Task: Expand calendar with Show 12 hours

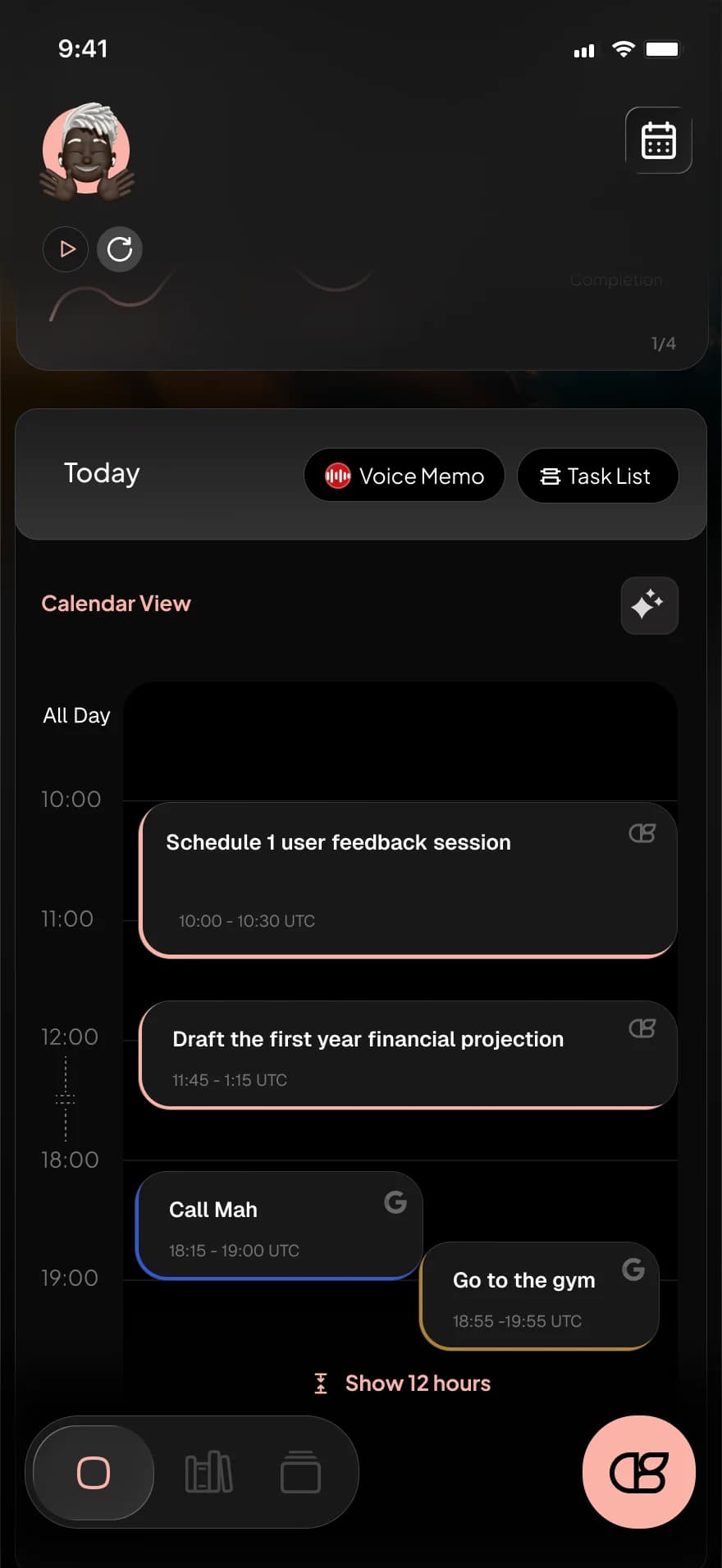Action: click(404, 1383)
